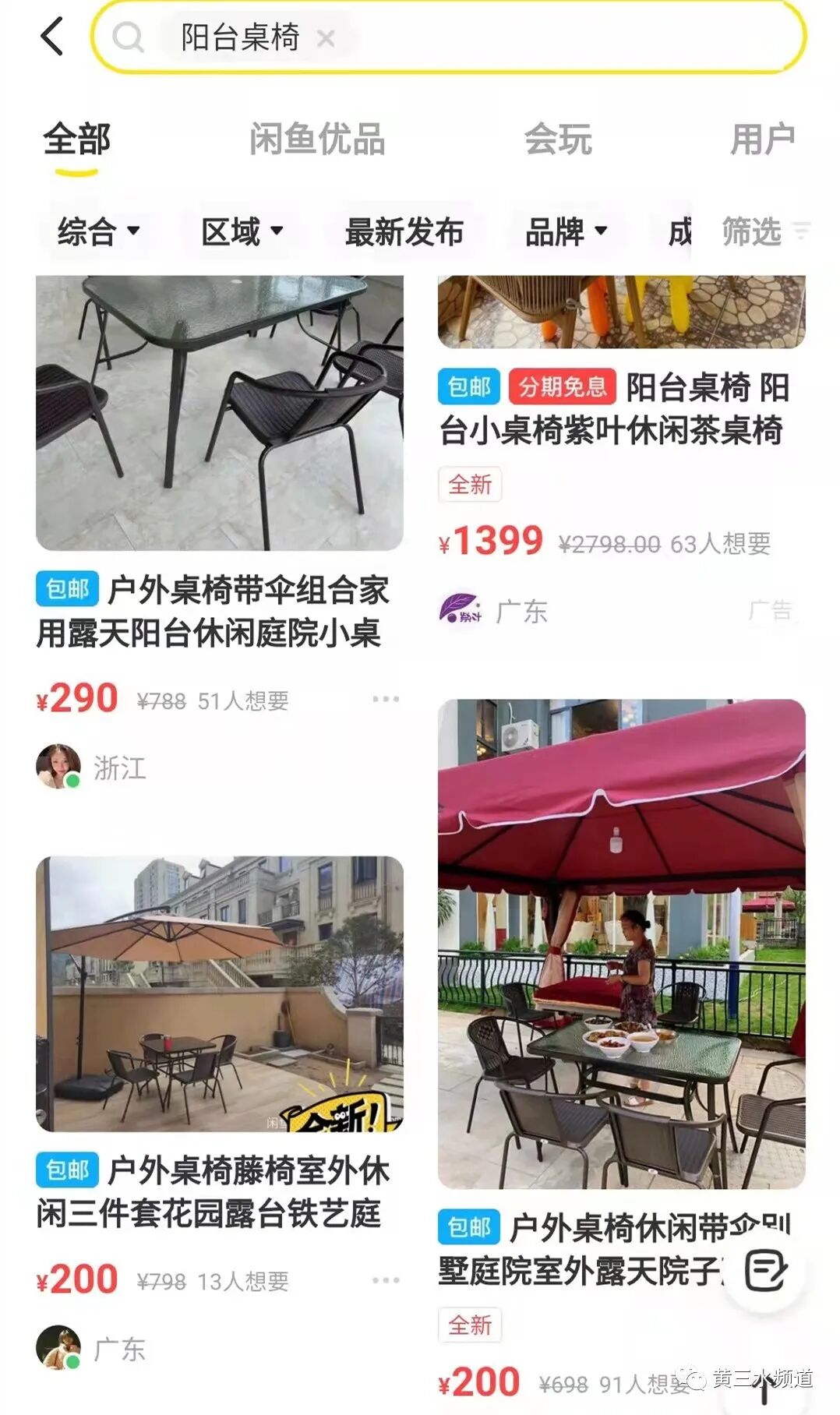
Task: Switch to the 用户 tab
Action: tap(762, 140)
